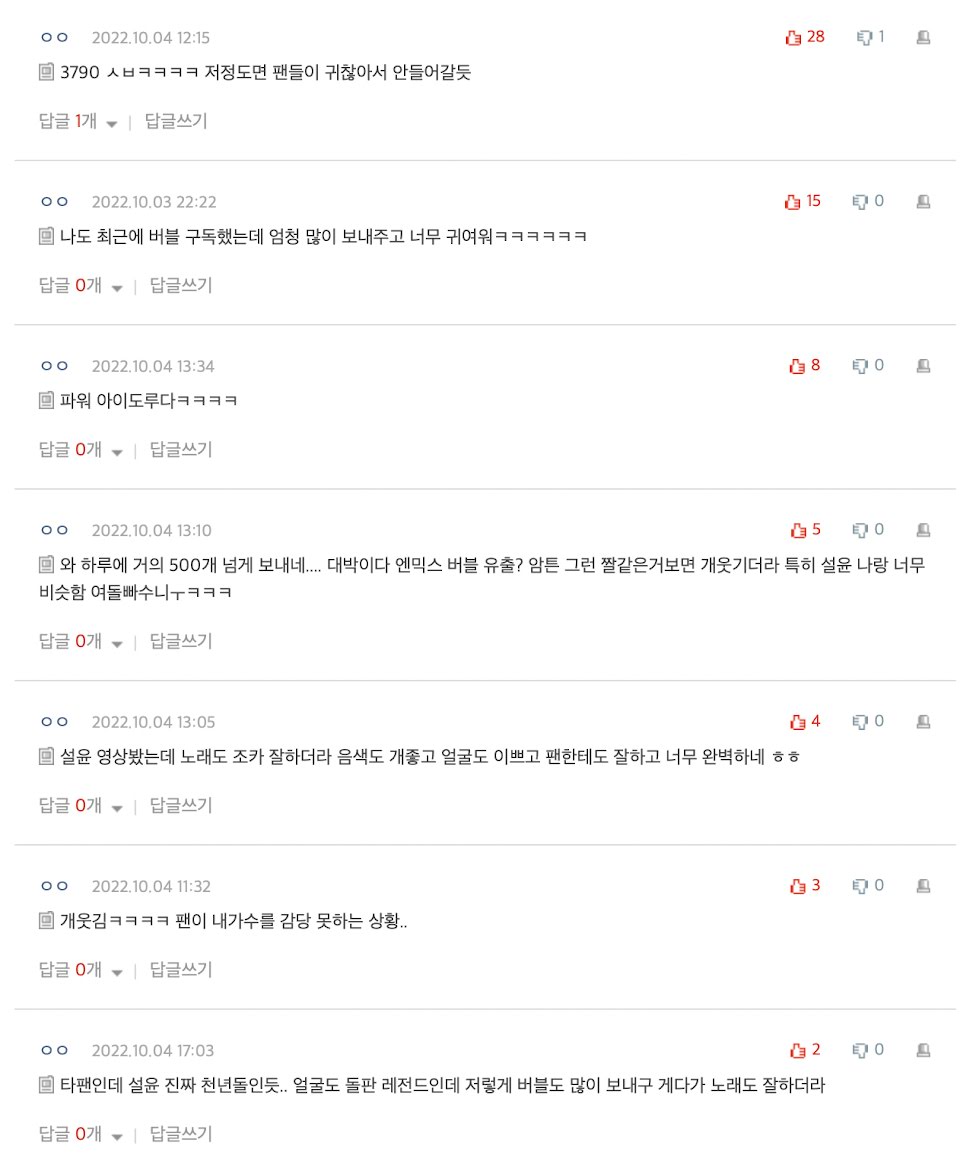Expand replies under the 13:34 comment
This screenshot has width=960, height=1165.
[80, 450]
